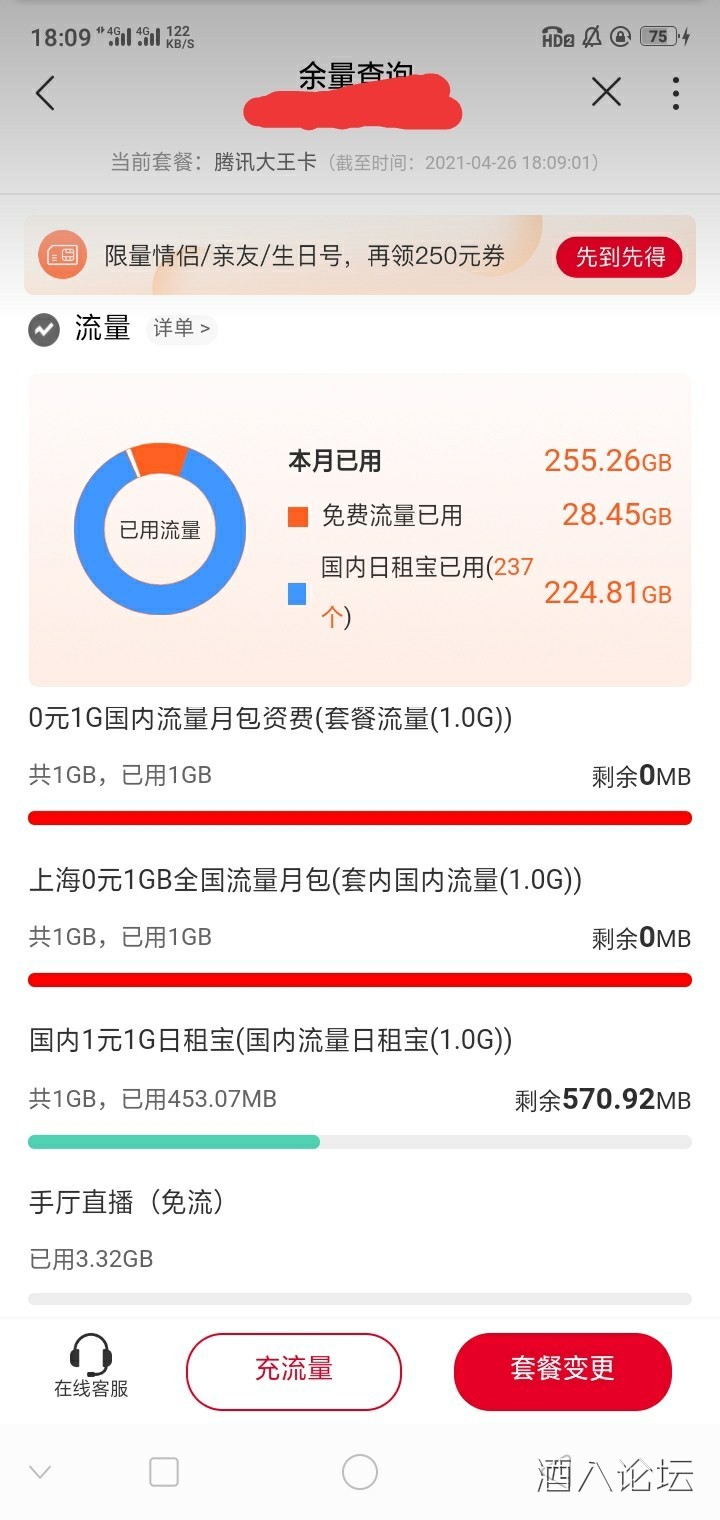Tap 充流量 to top up data

click(x=293, y=1370)
